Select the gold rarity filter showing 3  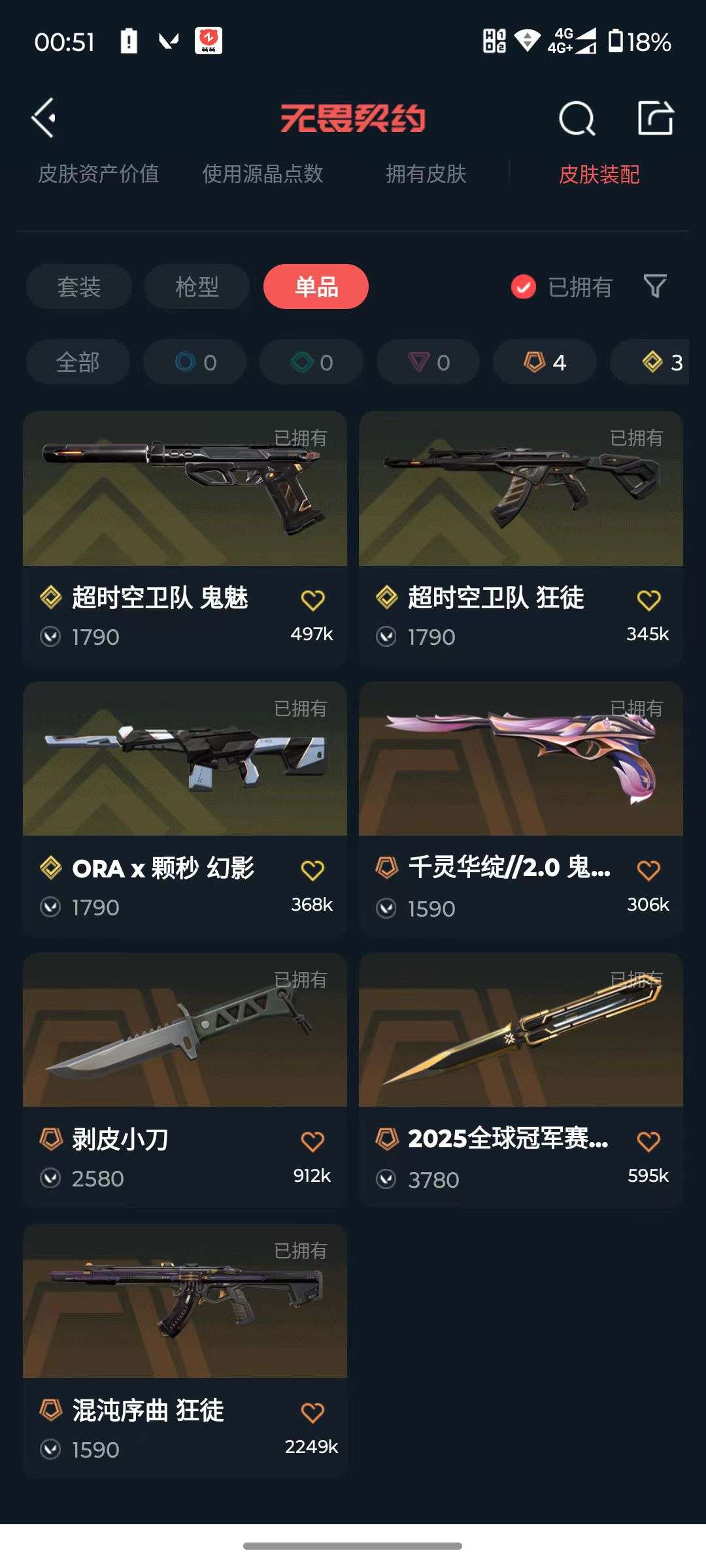click(650, 362)
